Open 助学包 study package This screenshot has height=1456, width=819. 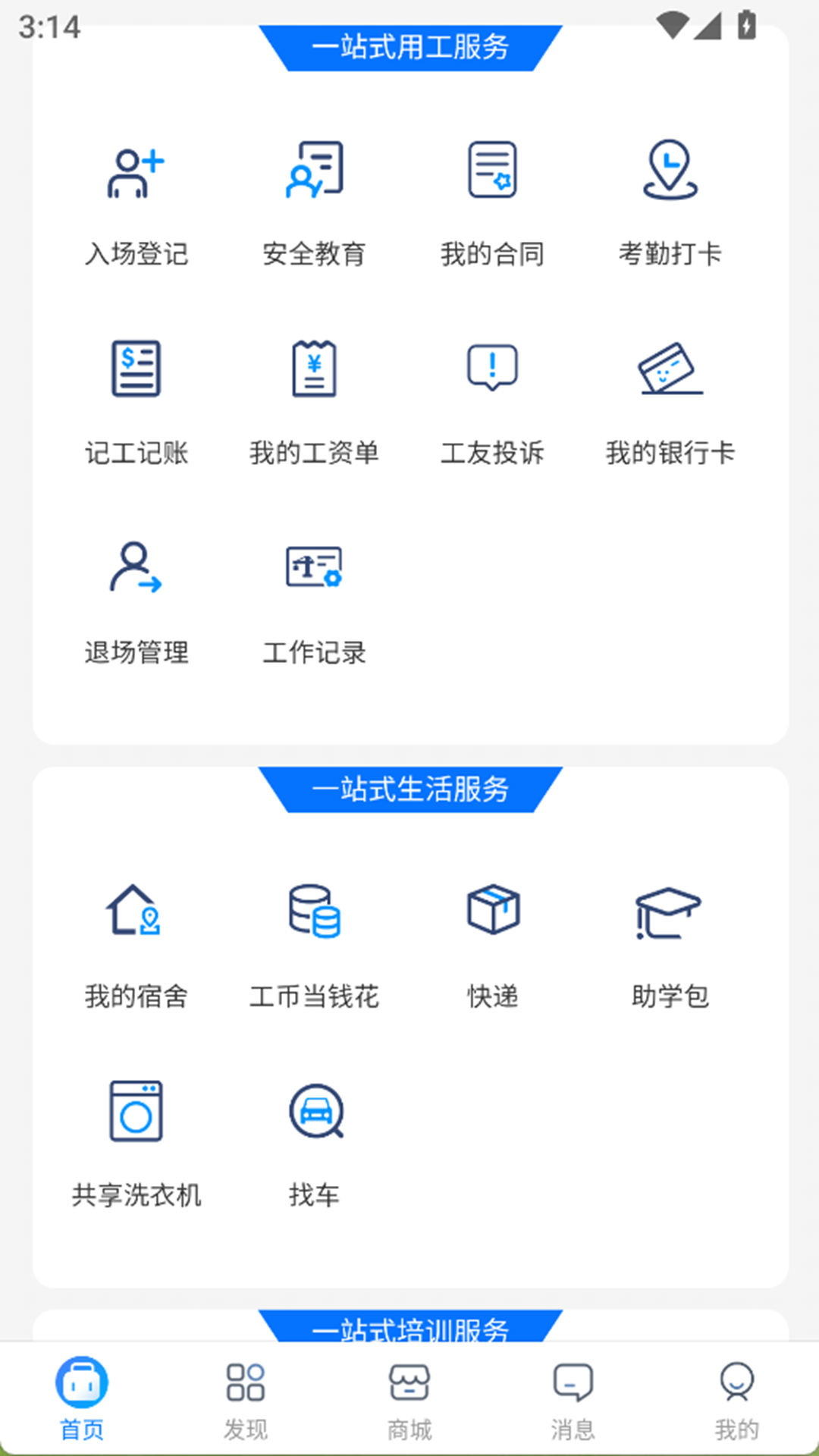670,942
